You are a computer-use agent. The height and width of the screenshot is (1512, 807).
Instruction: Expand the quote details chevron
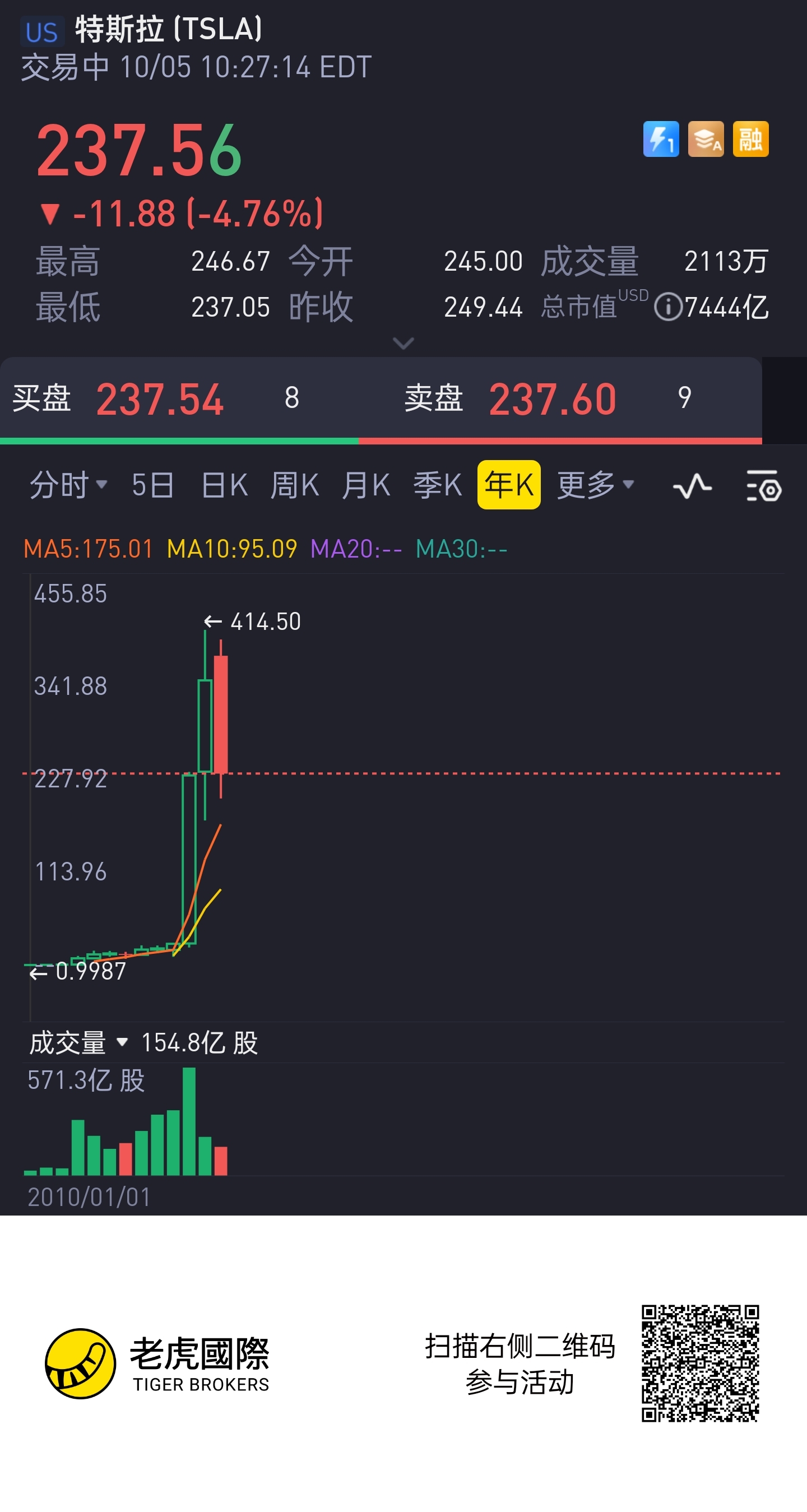tap(403, 343)
